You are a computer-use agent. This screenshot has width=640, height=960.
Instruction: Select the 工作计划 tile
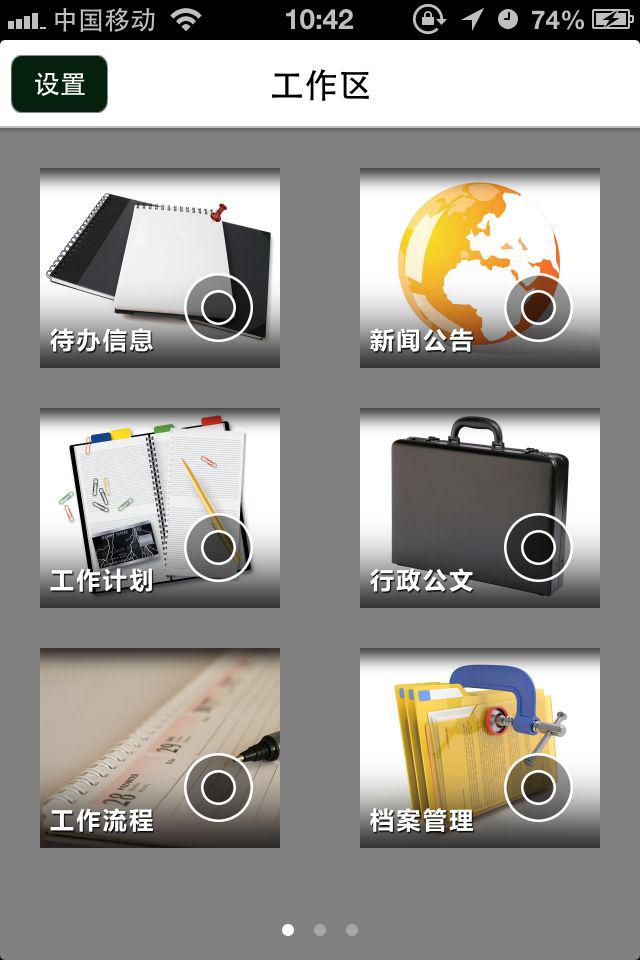coord(160,508)
